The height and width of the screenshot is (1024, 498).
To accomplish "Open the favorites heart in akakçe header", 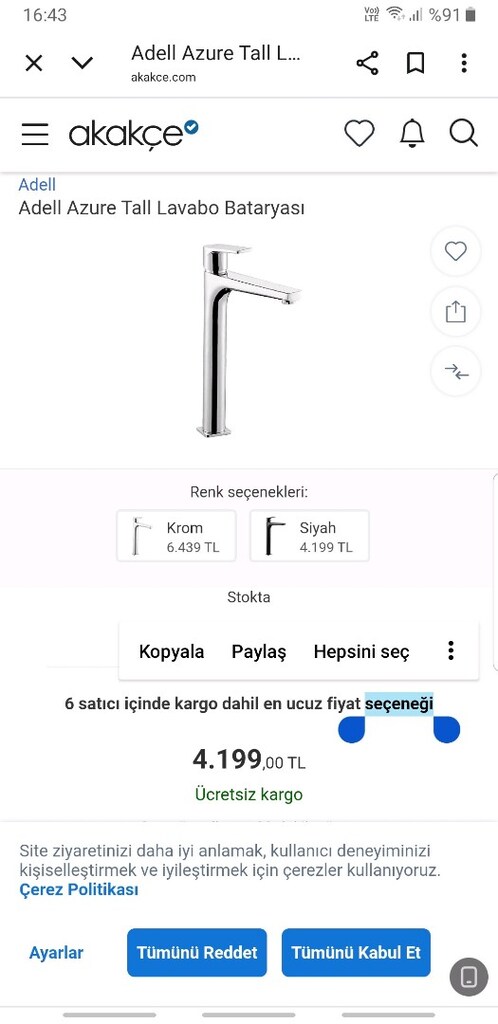I will 360,134.
